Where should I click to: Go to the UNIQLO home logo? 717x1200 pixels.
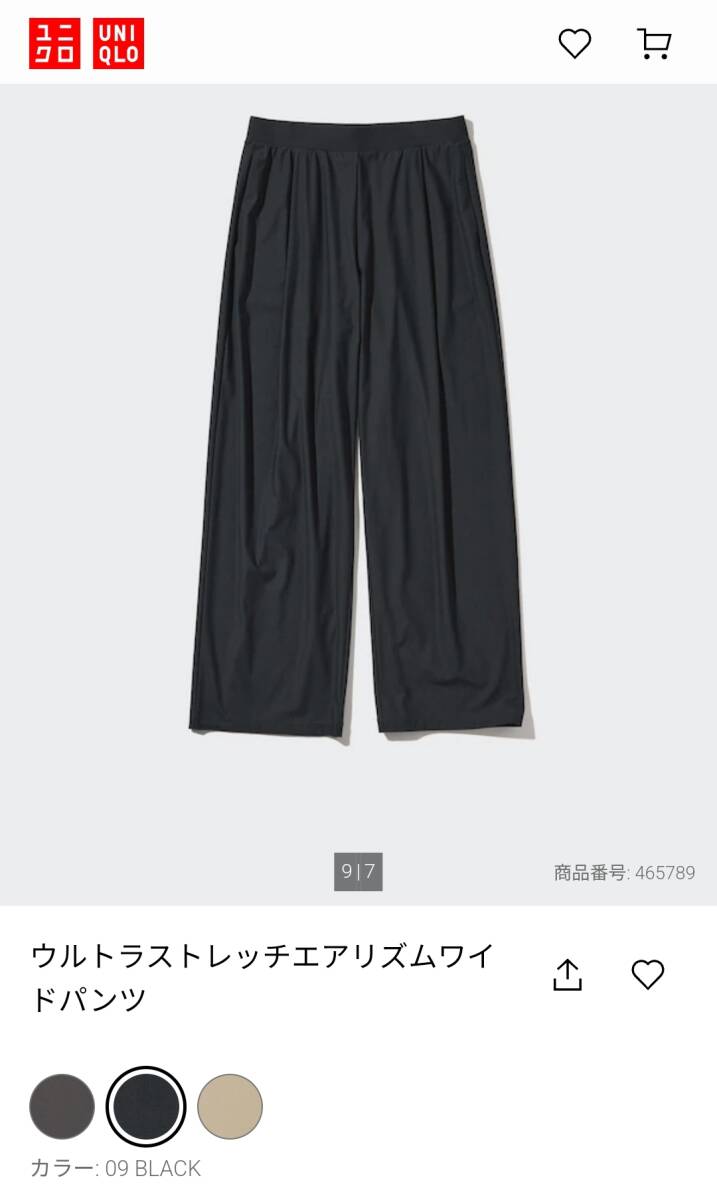coord(86,44)
